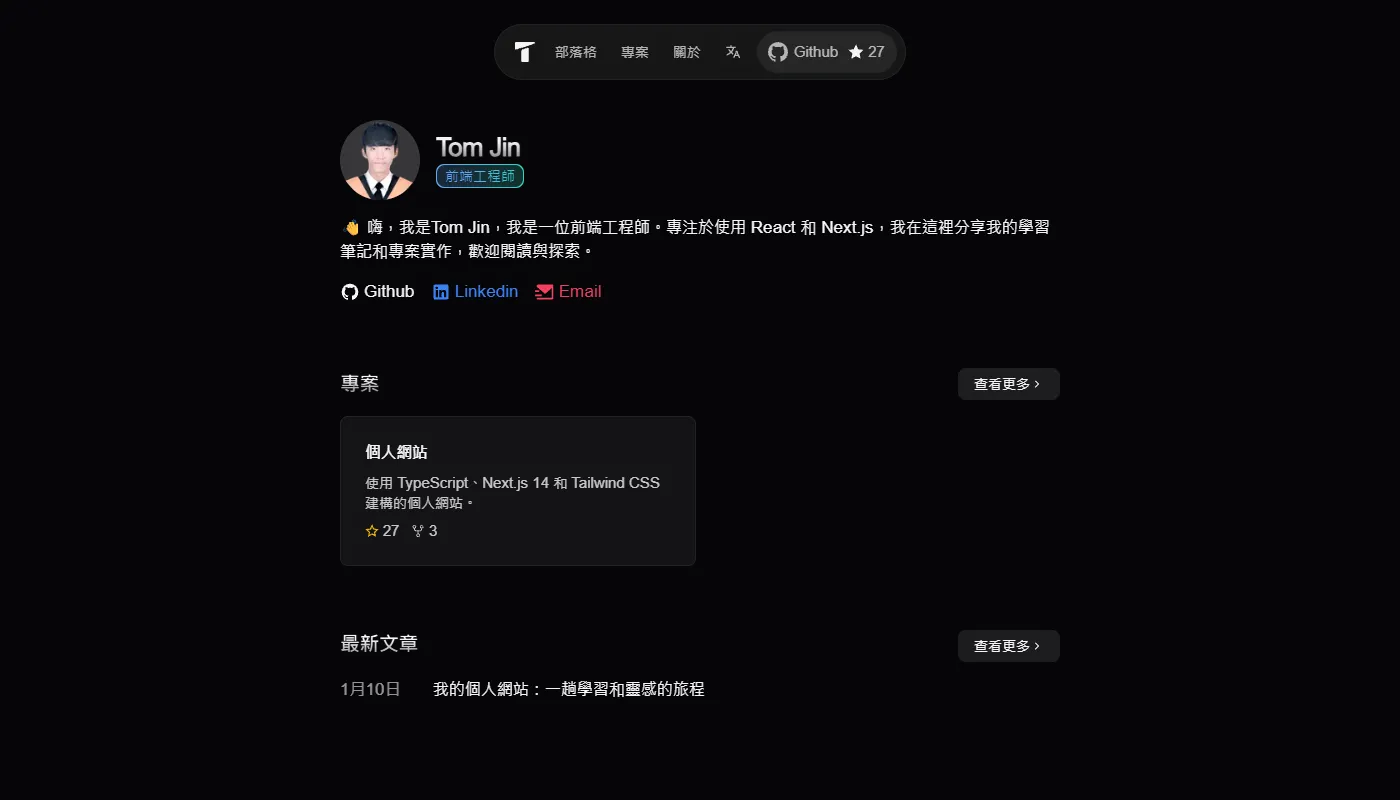Switch to the 專案 nav item

635,52
